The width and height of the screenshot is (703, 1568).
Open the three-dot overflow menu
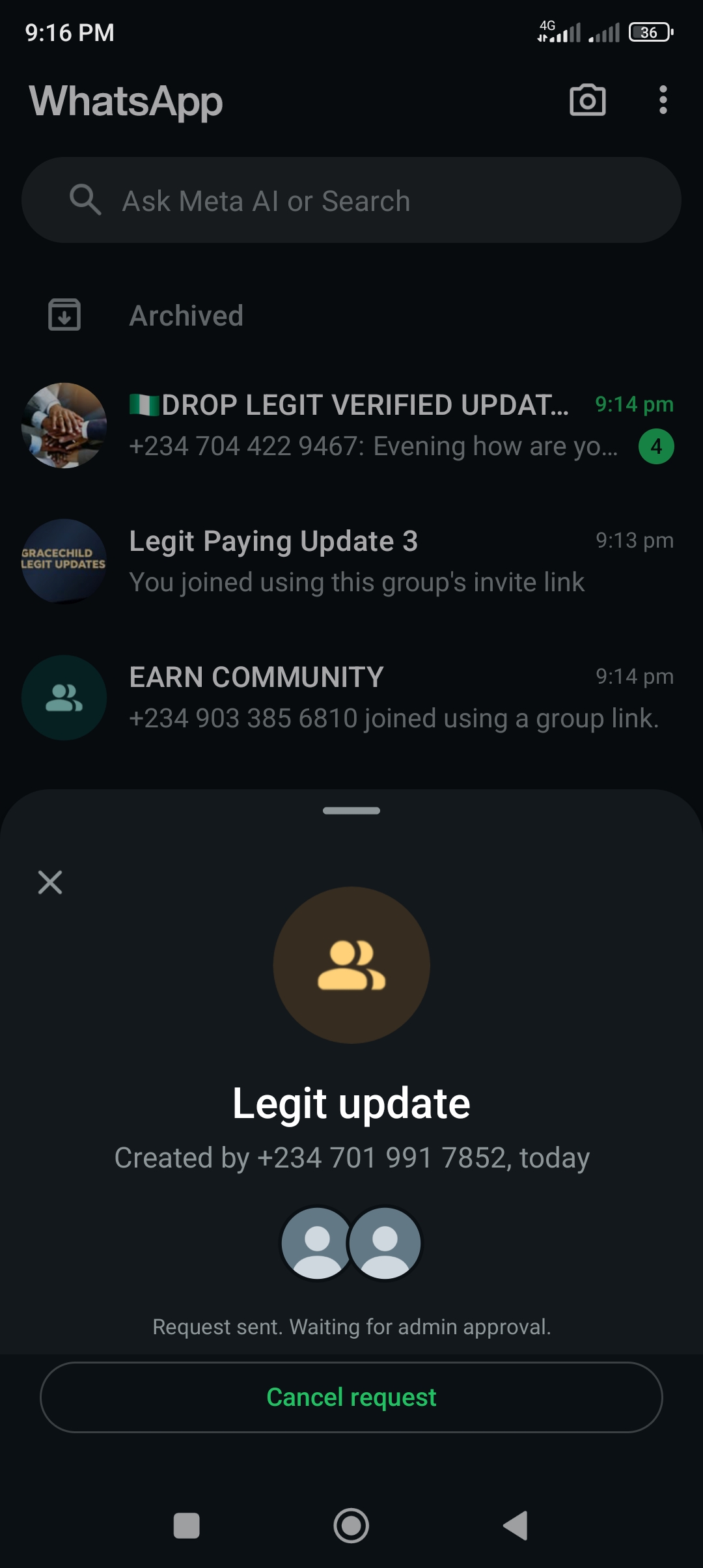tap(663, 100)
